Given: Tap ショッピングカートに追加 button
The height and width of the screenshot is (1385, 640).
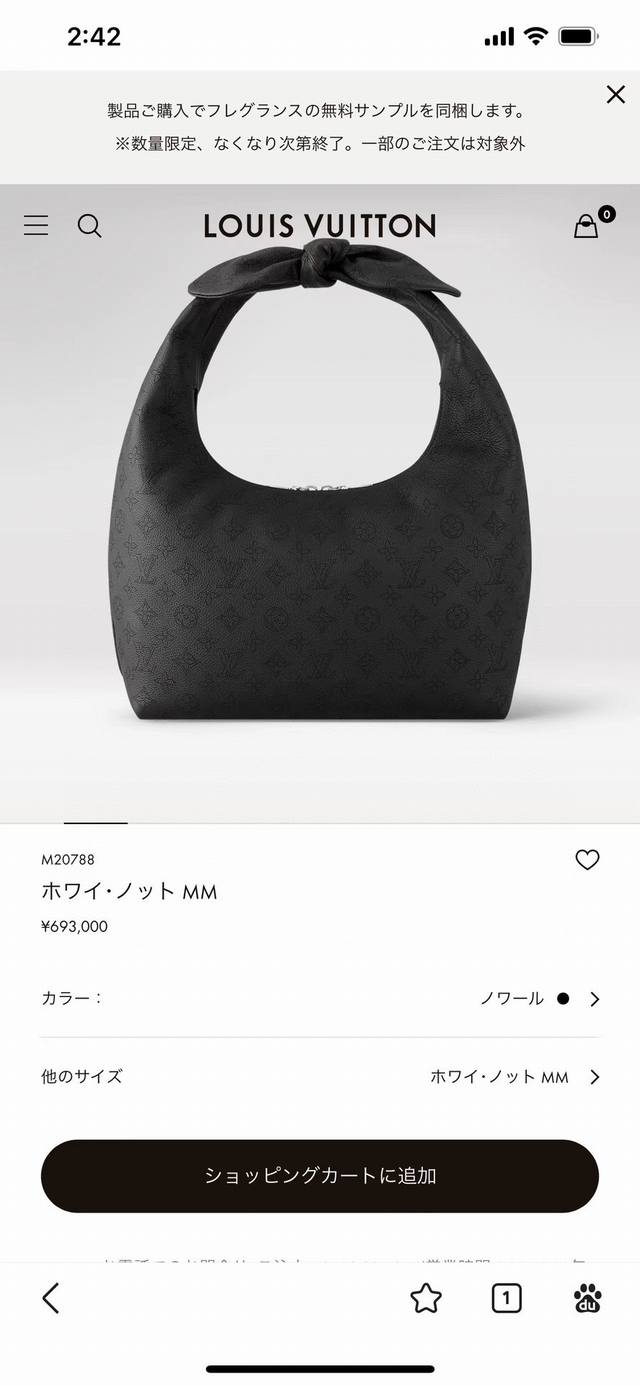Looking at the screenshot, I should pyautogui.click(x=320, y=1176).
